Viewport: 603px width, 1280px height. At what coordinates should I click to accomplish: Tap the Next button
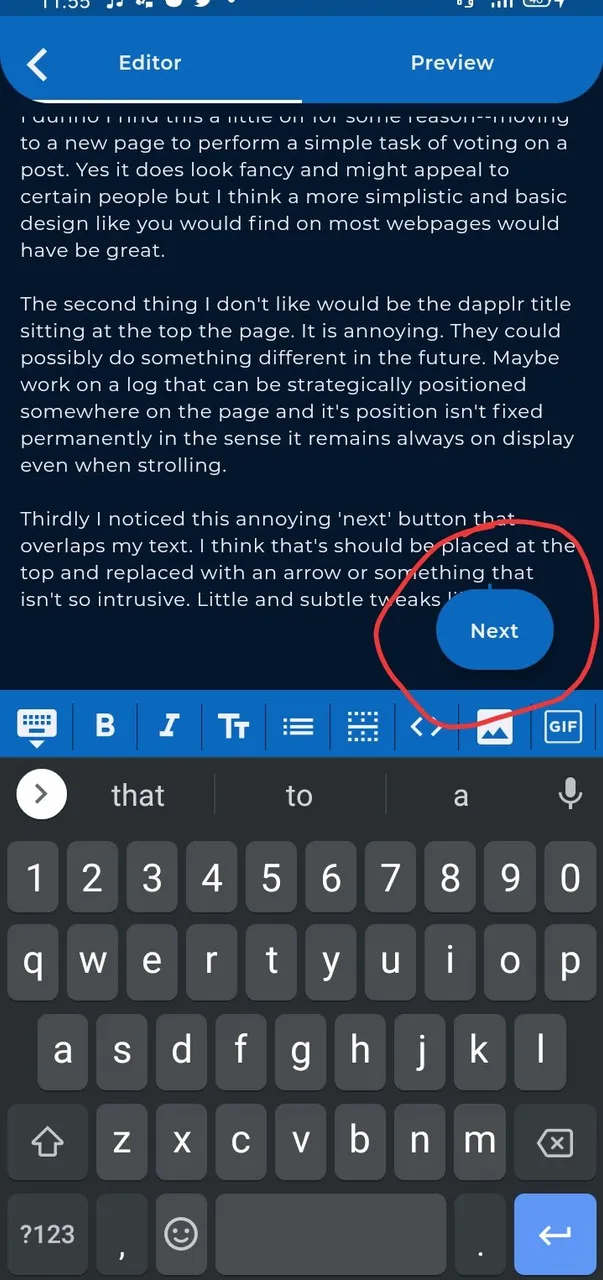pyautogui.click(x=494, y=631)
